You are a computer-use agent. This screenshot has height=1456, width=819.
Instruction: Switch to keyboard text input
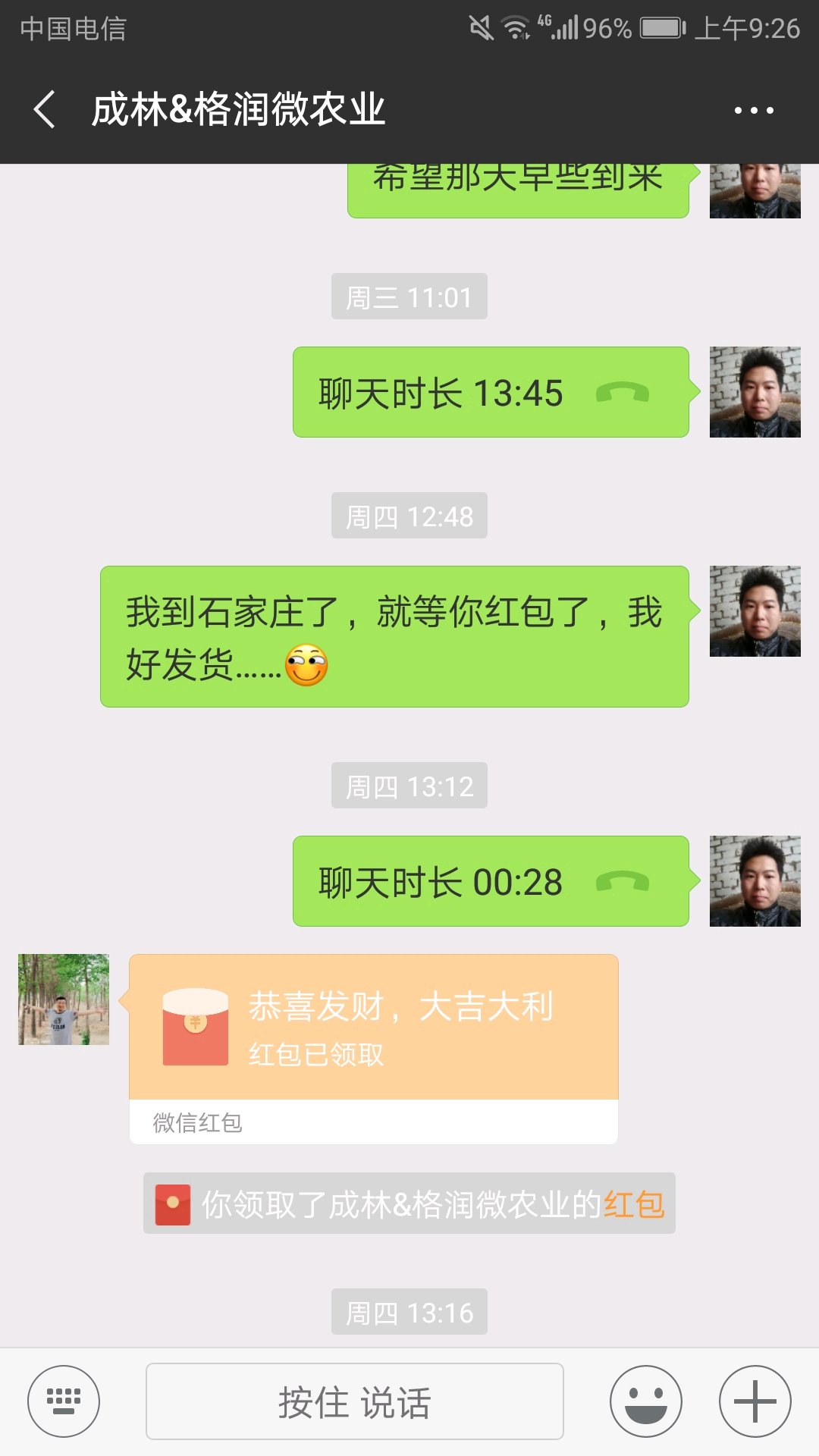click(x=64, y=1401)
